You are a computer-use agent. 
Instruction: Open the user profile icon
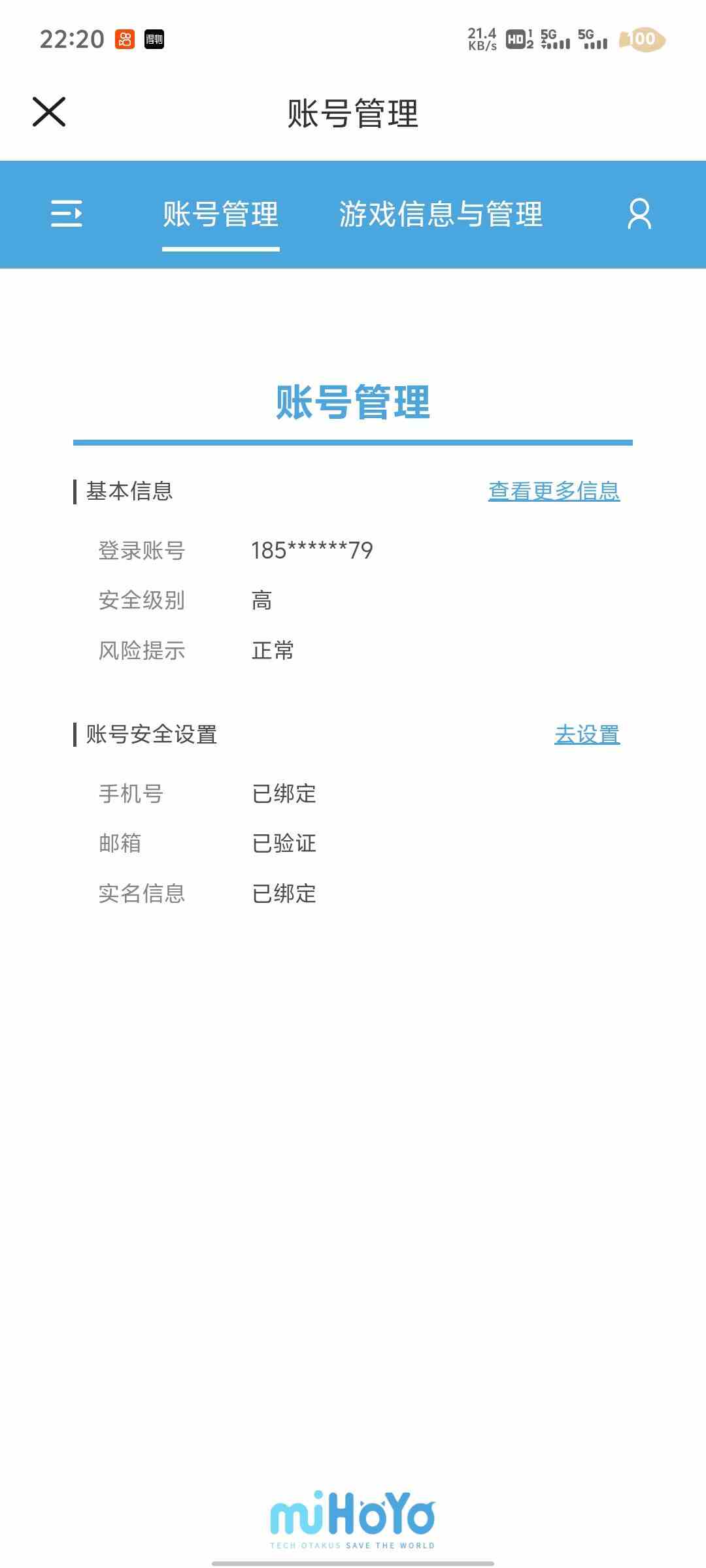coord(639,214)
